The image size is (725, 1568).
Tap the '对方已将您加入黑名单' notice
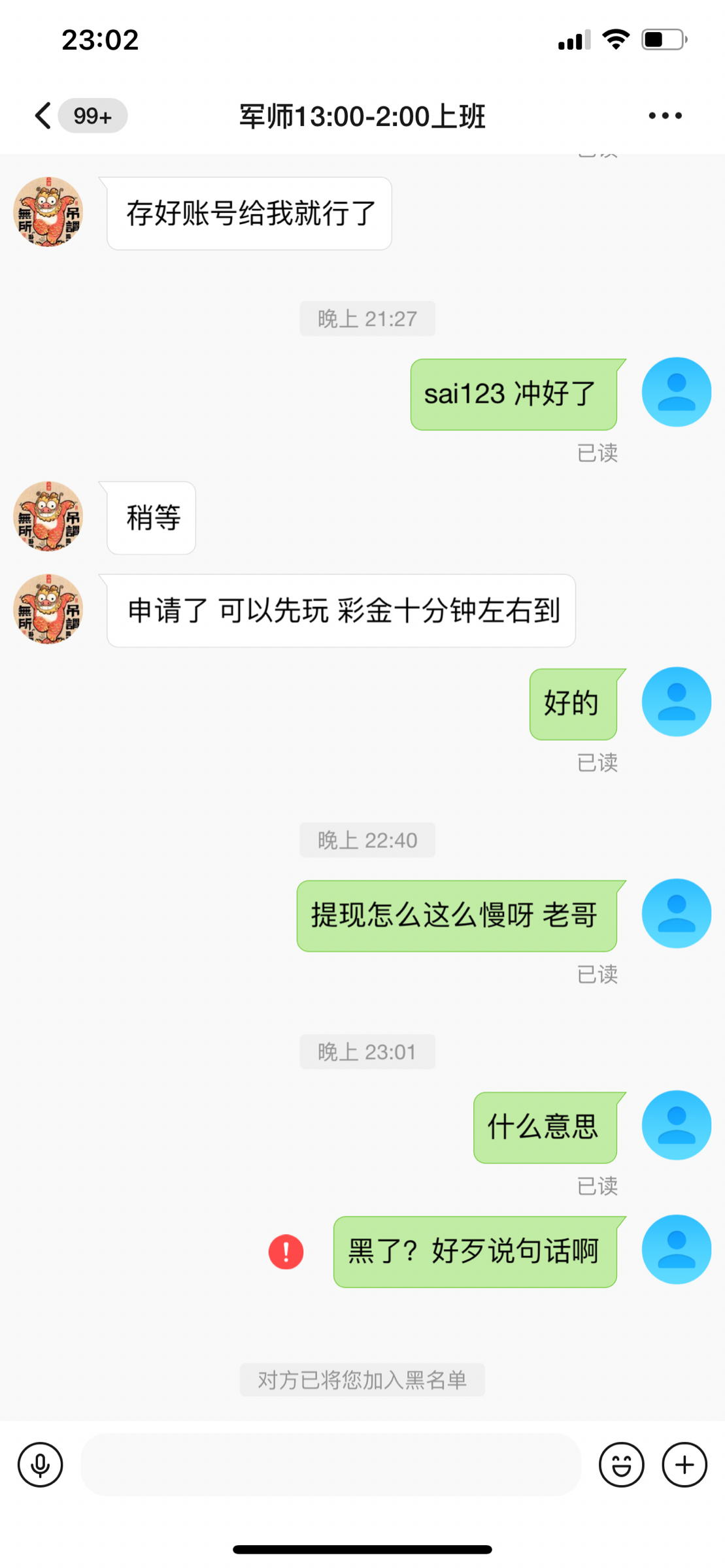click(x=362, y=1380)
